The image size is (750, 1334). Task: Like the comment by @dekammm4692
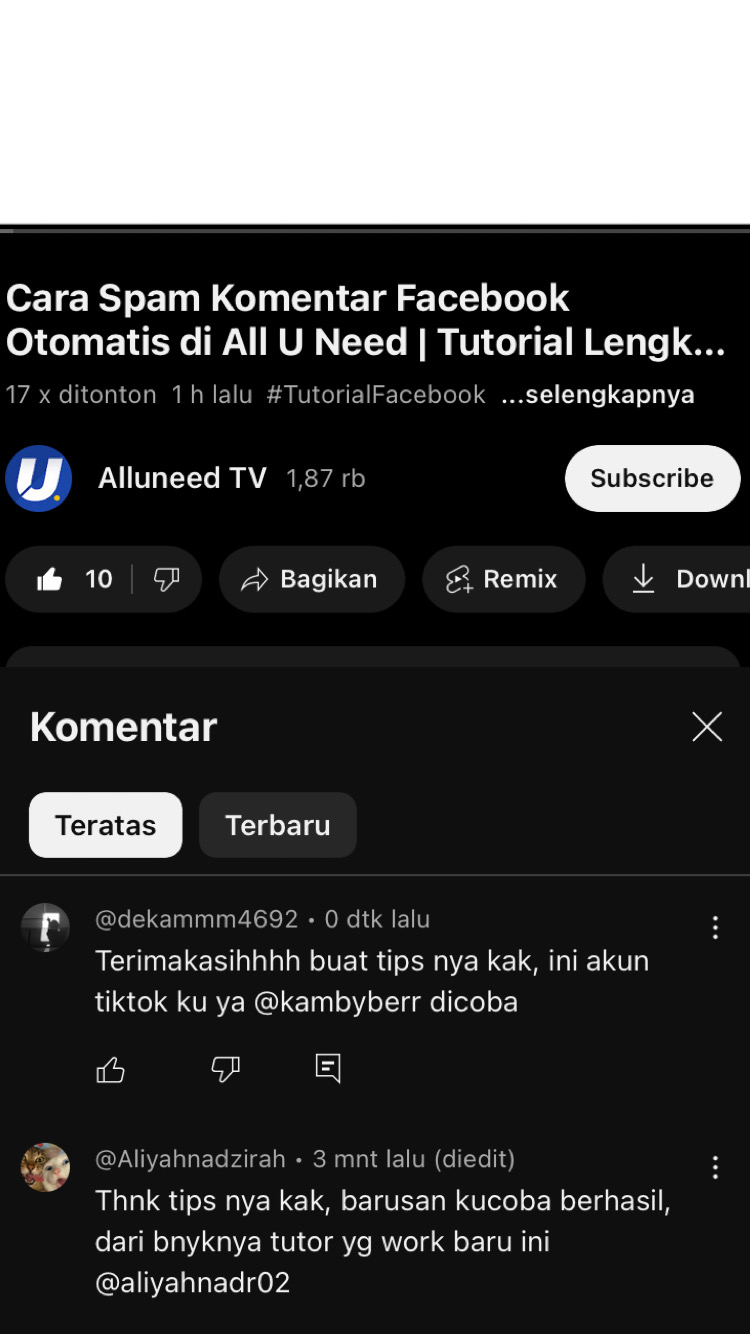[x=110, y=1070]
